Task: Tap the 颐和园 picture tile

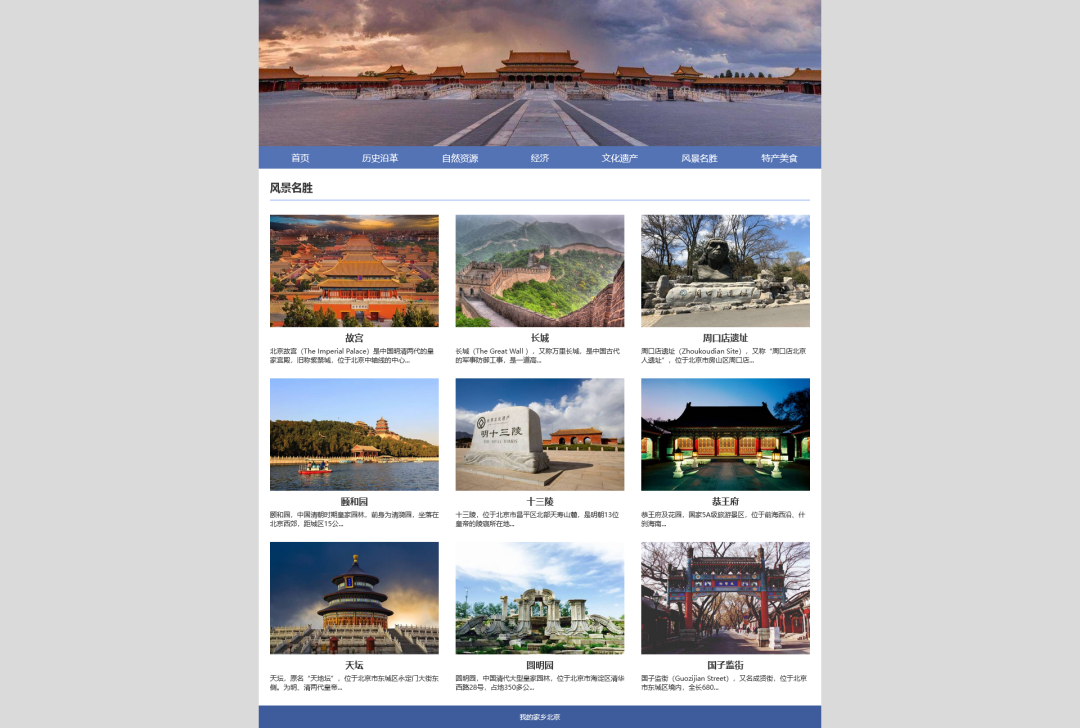Action: (354, 435)
